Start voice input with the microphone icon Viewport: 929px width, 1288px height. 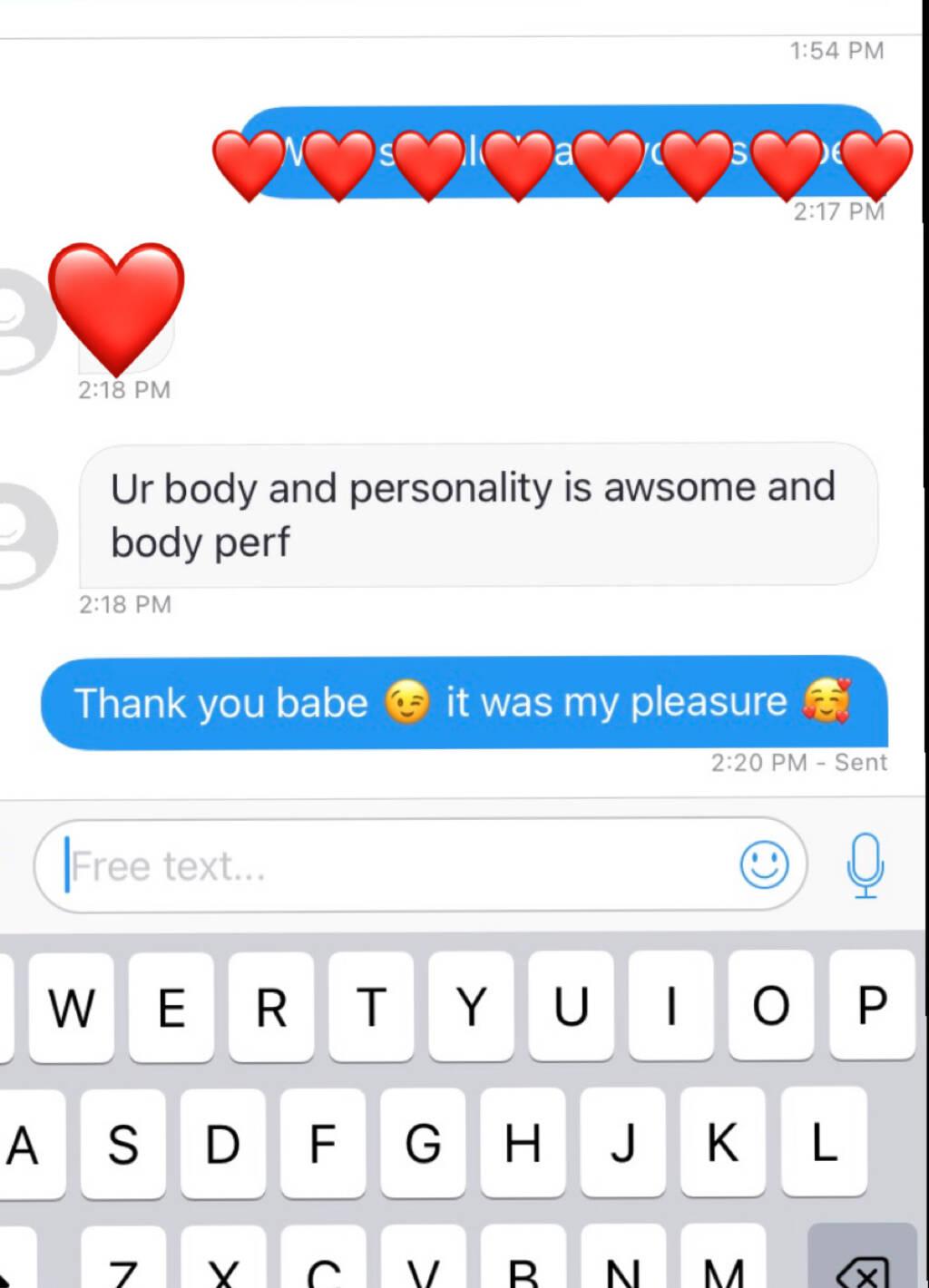click(865, 865)
